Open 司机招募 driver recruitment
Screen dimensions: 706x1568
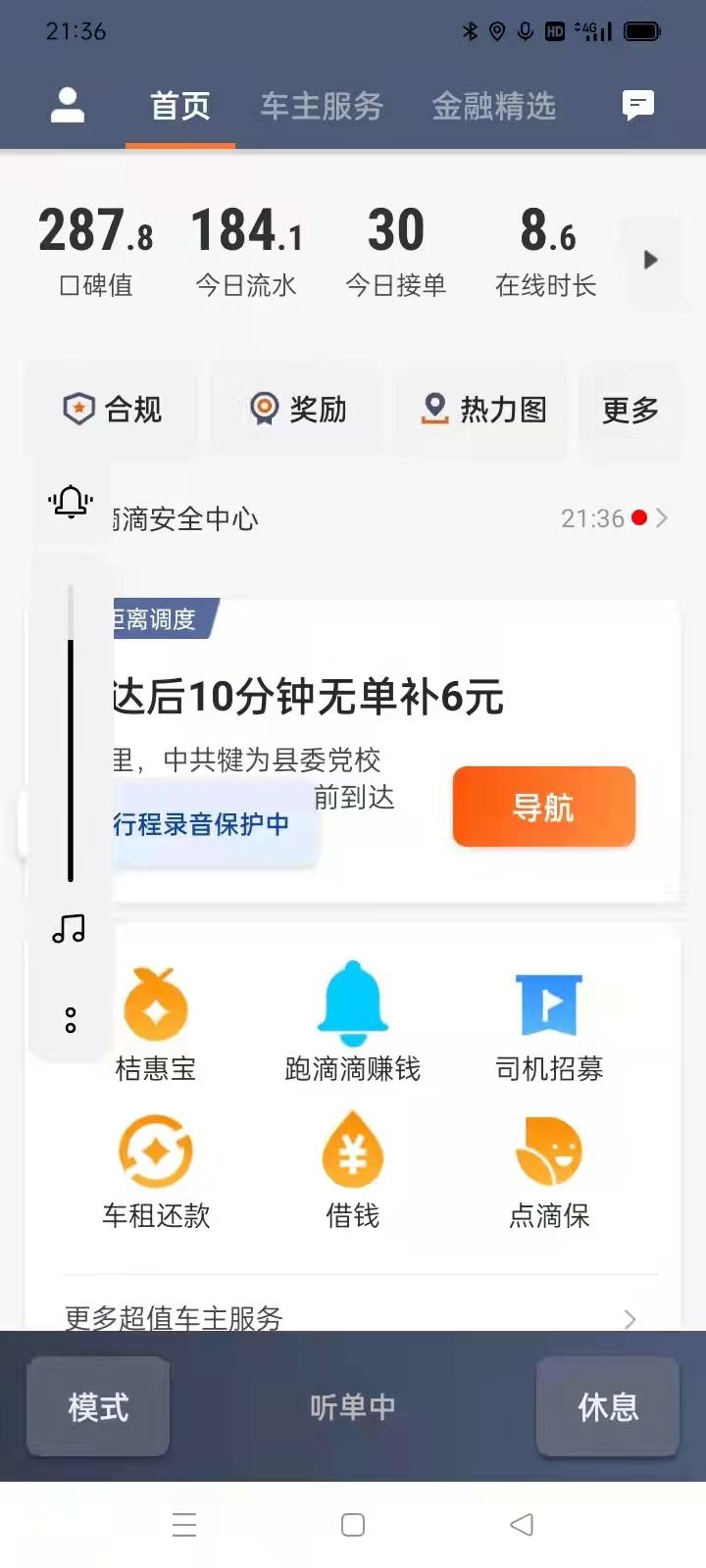click(547, 1004)
